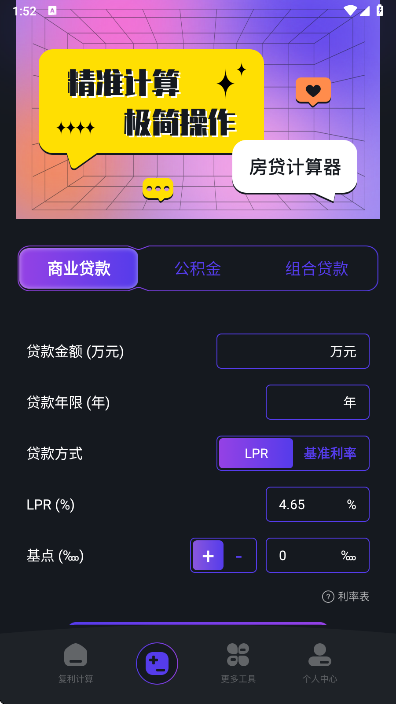396x704 pixels.
Task: Edit the 基点 value field
Action: coord(317,556)
